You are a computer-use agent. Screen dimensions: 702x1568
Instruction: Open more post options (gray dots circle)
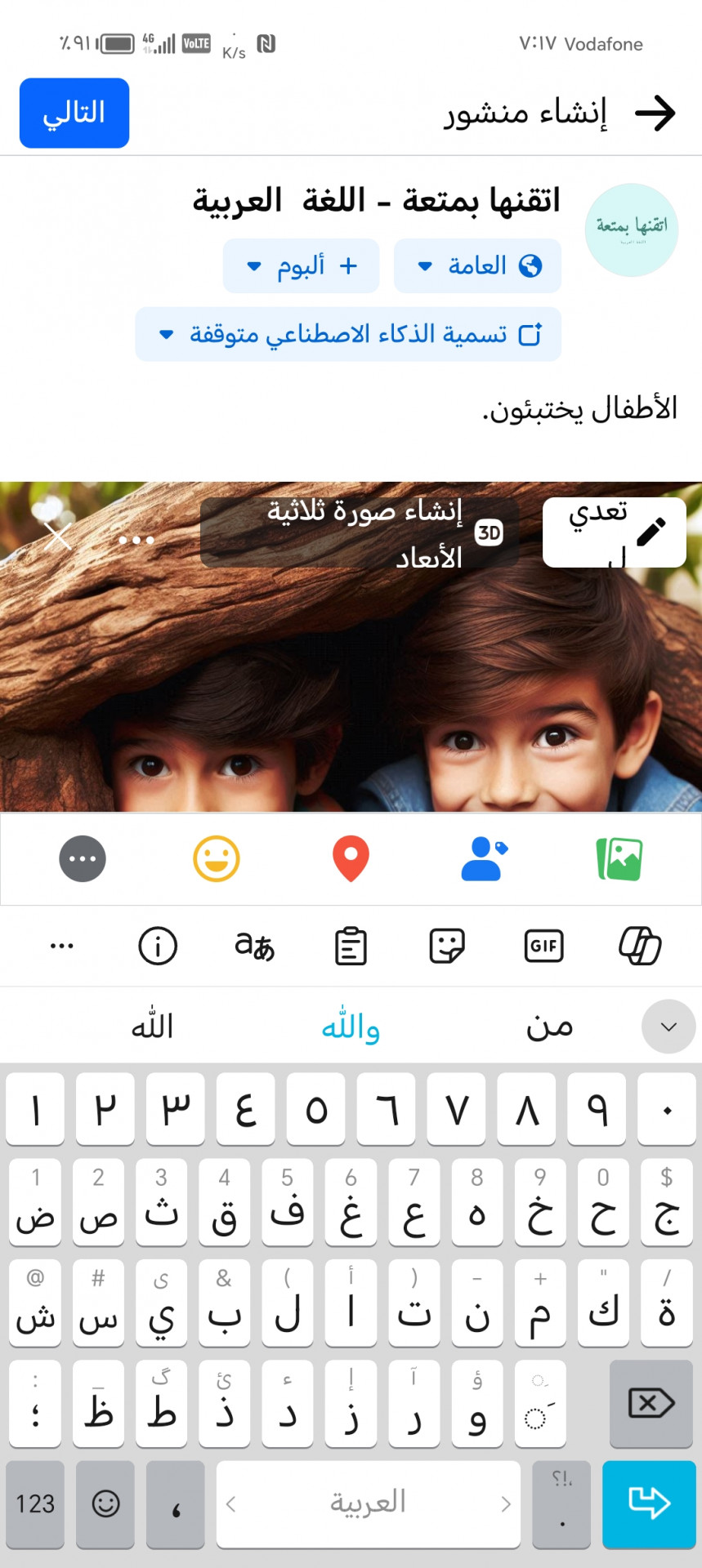[x=83, y=859]
